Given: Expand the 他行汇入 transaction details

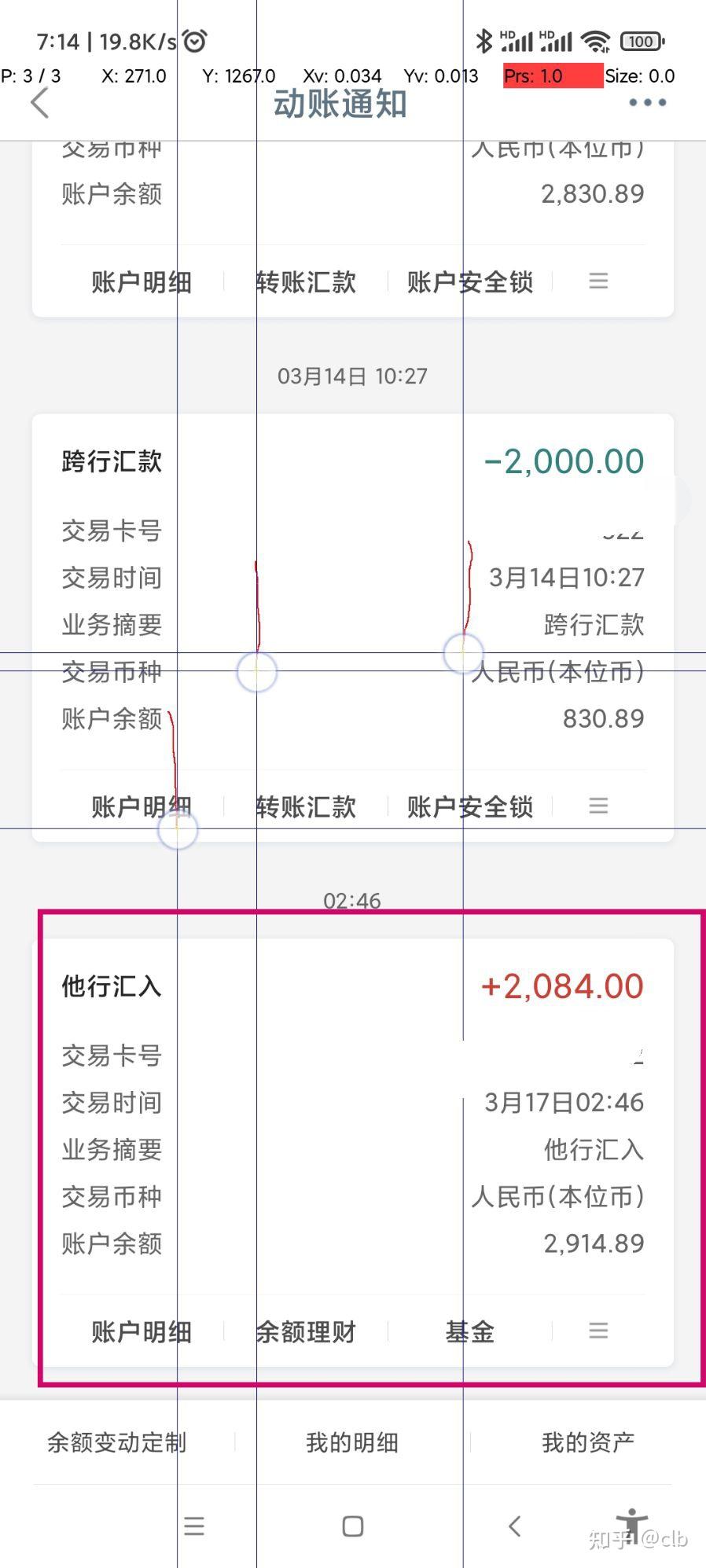Looking at the screenshot, I should coord(112,986).
